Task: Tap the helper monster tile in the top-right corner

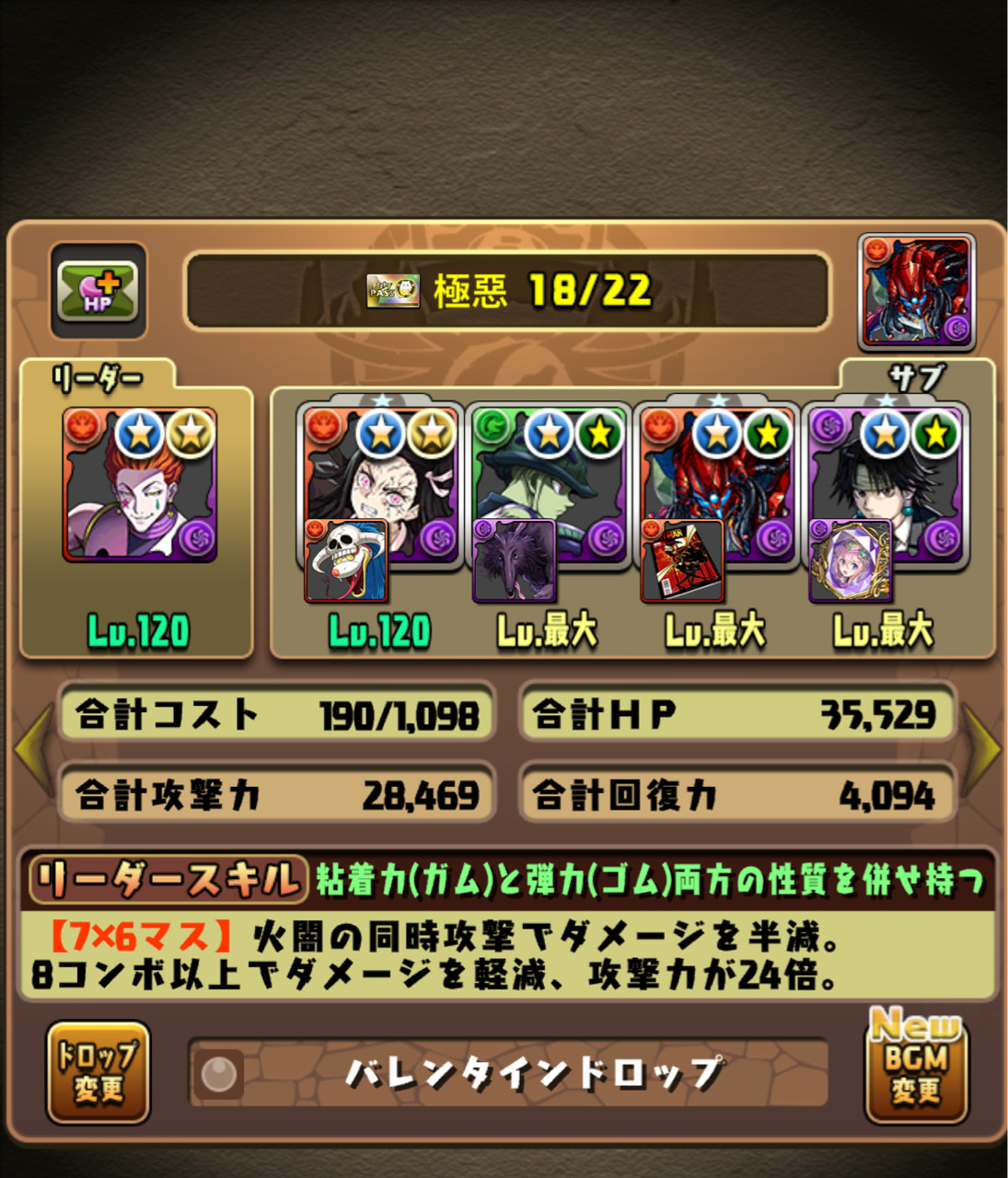Action: pyautogui.click(x=916, y=293)
